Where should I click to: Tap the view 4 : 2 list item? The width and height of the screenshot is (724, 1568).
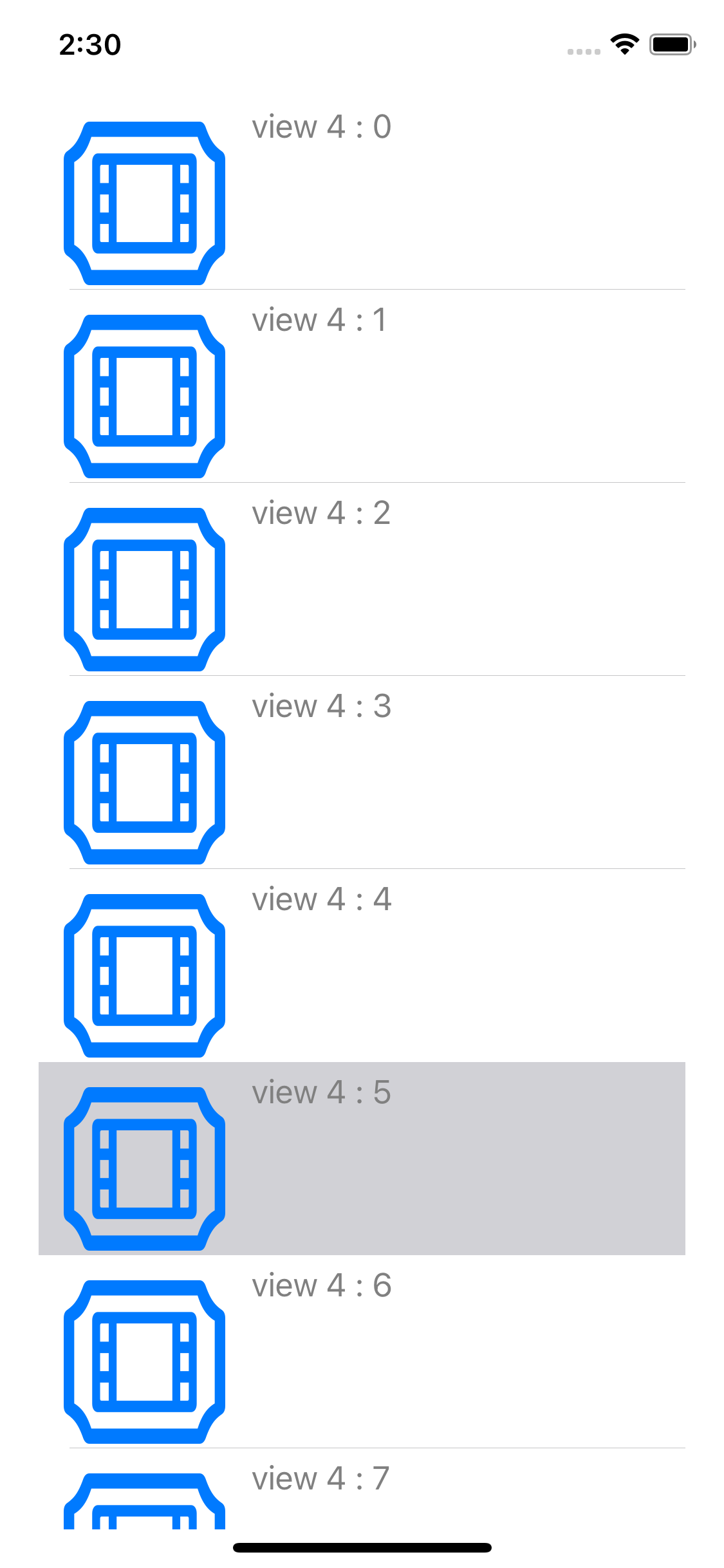tap(362, 579)
